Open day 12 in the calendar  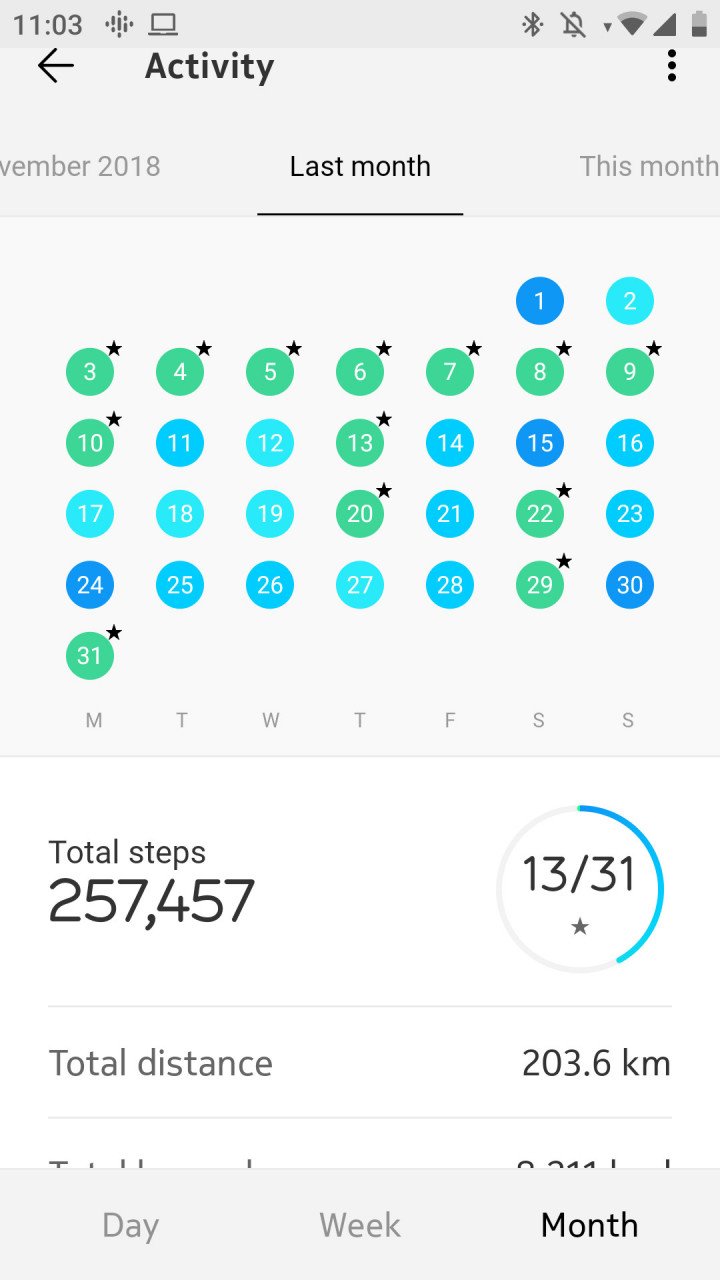[x=270, y=443]
